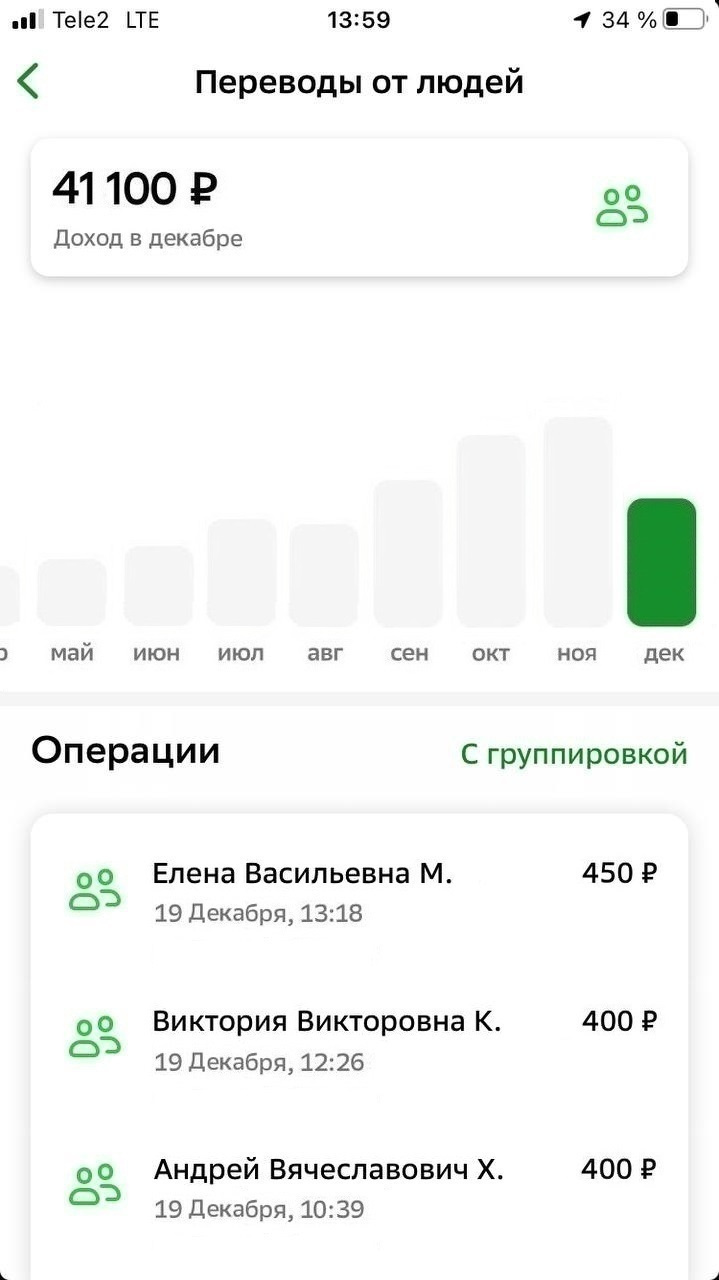Open the transfer from Андрей Вячеславович Х.

(x=359, y=1187)
